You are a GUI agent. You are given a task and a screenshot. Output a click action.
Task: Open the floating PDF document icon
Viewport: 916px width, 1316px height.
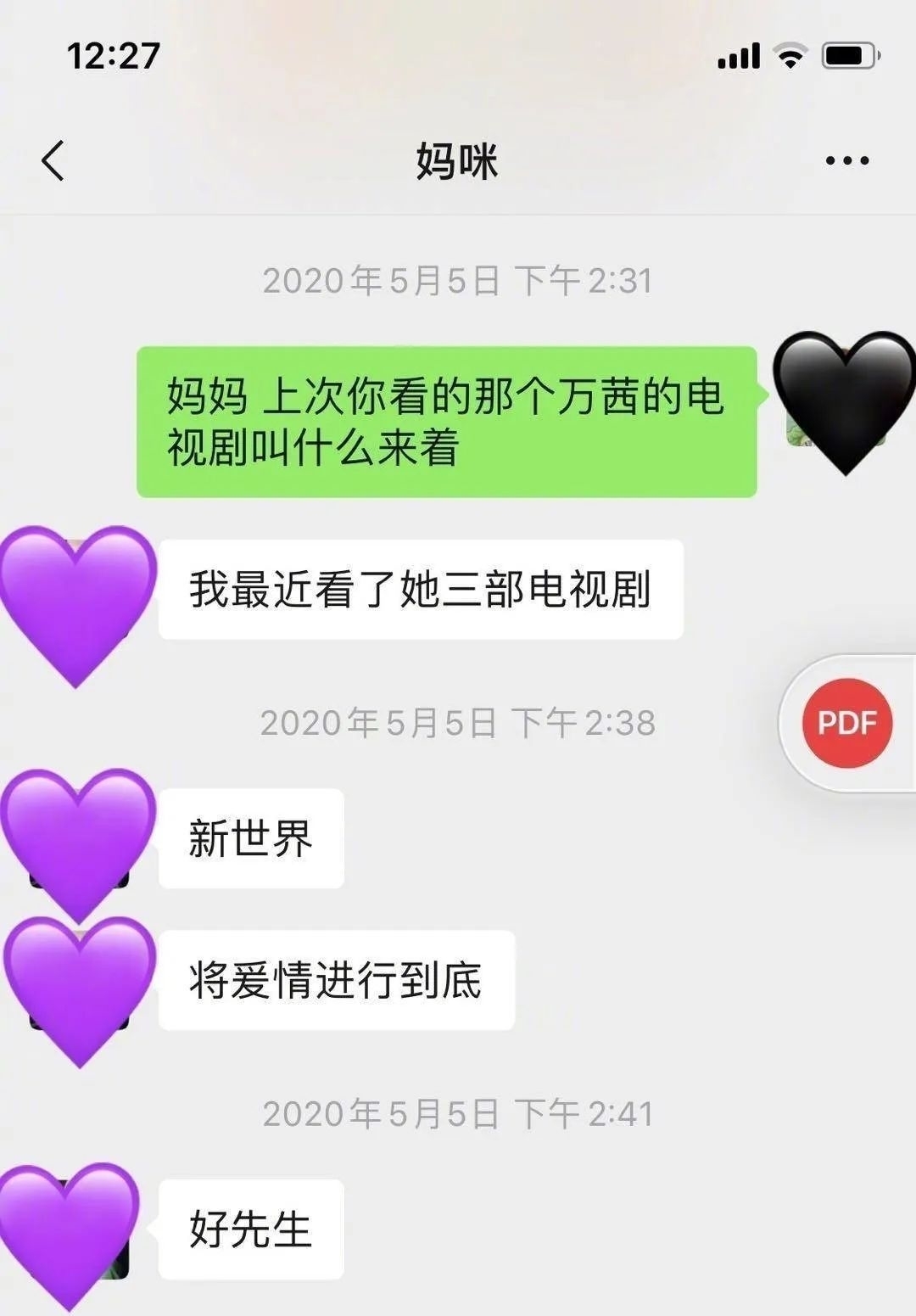tap(847, 723)
